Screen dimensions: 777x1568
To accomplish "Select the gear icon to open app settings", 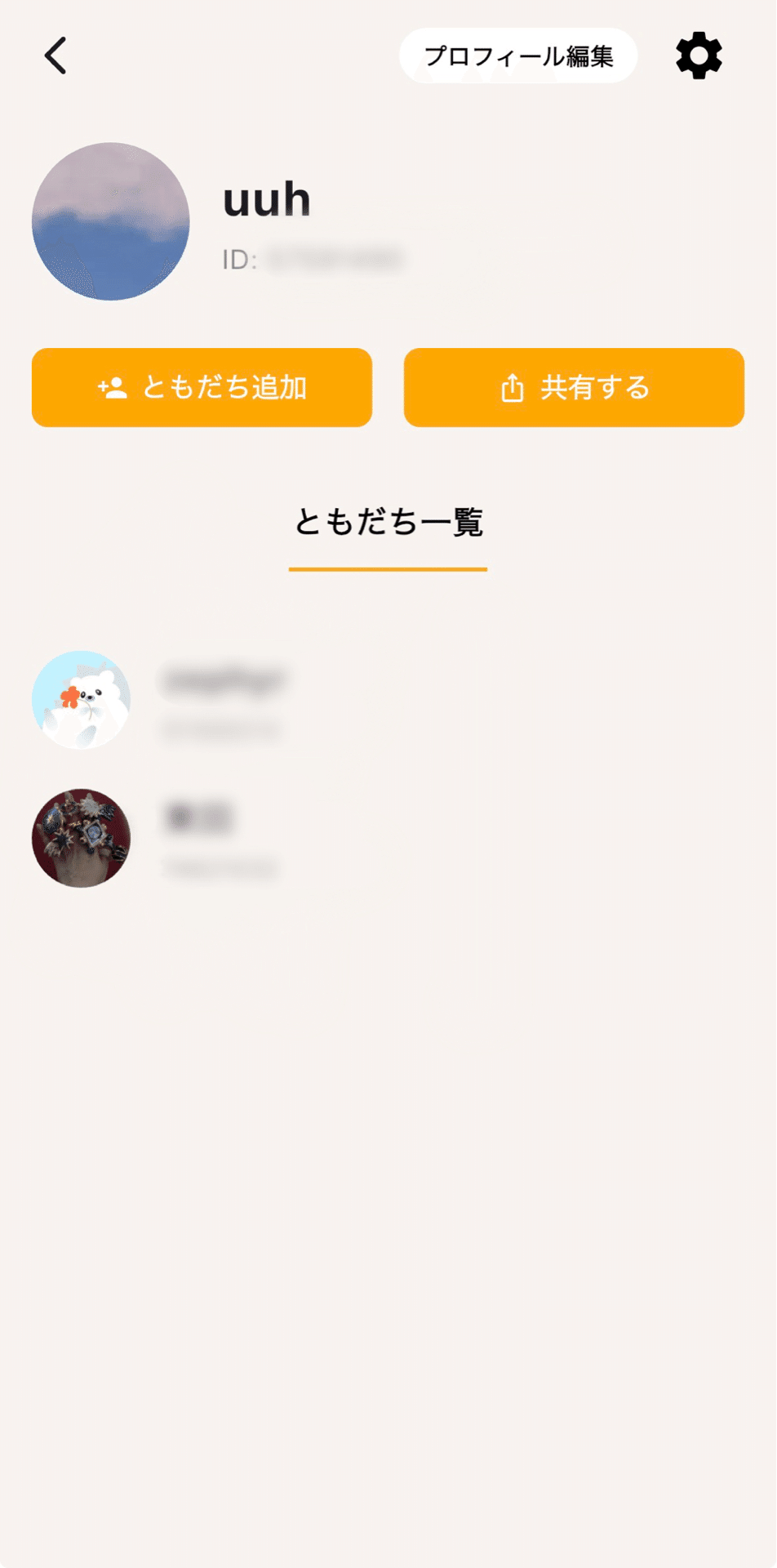I will pos(698,56).
